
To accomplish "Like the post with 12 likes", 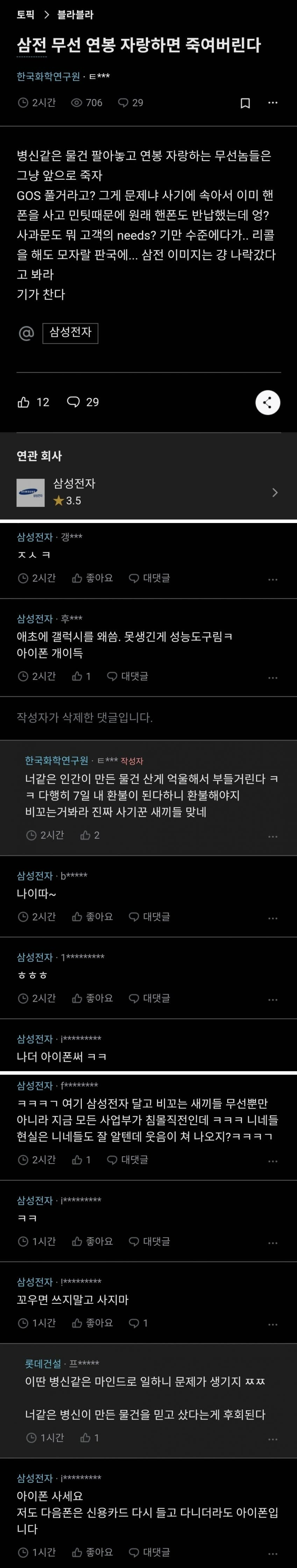I will pos(34,402).
